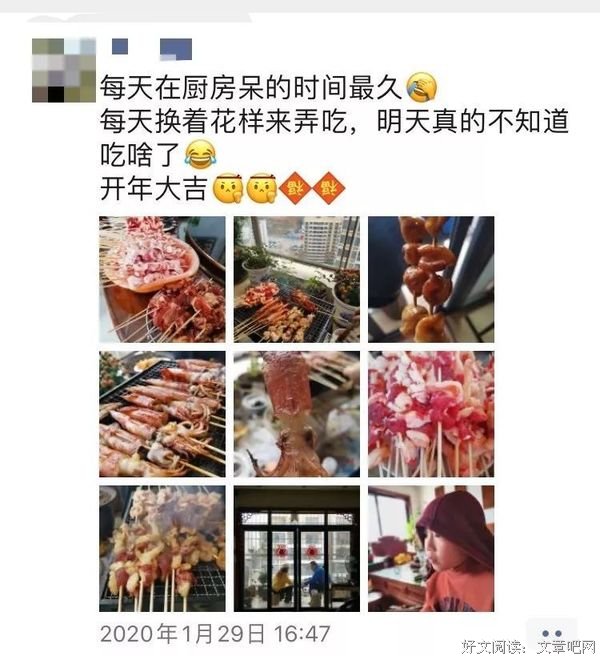View photo of shrimp and squid skewers
Image resolution: width=600 pixels, height=656 pixels.
tap(162, 414)
